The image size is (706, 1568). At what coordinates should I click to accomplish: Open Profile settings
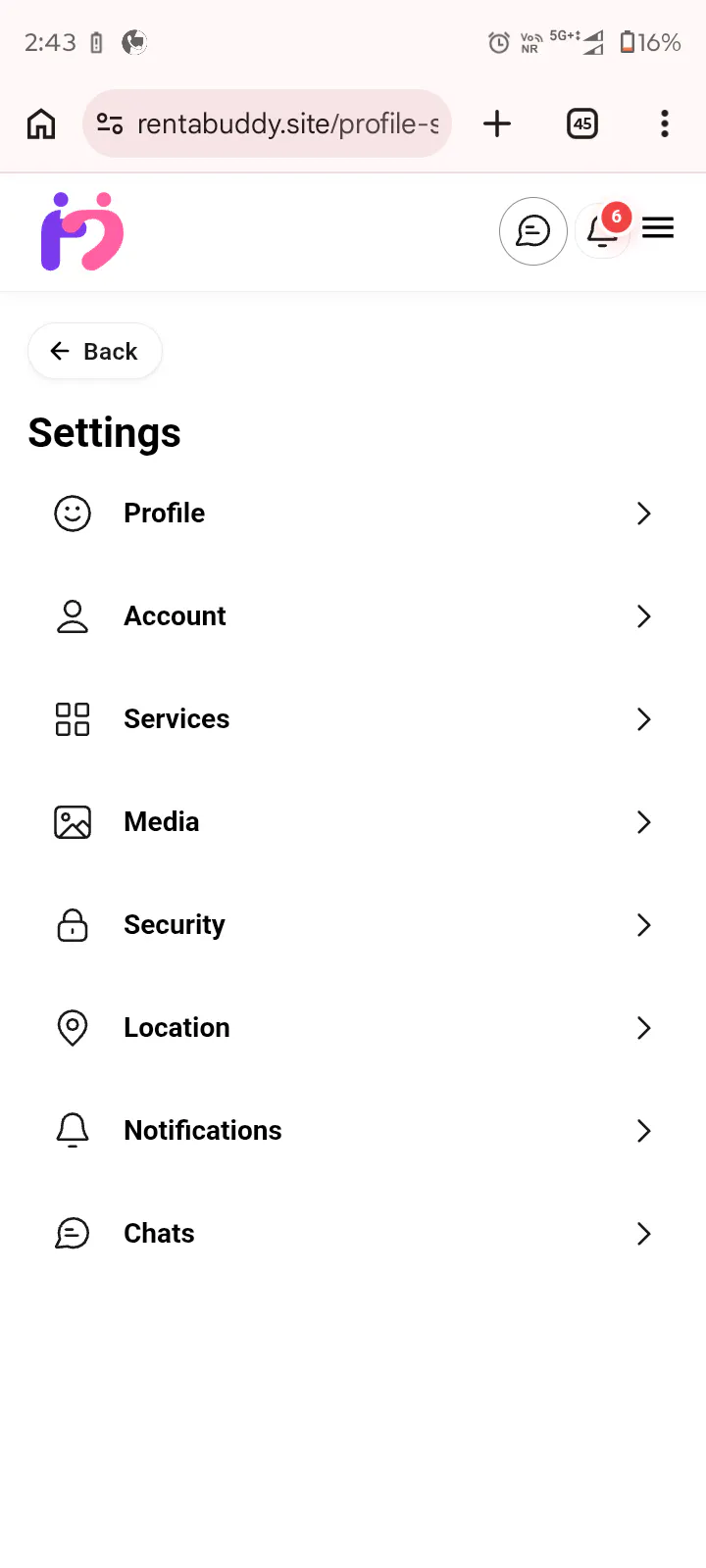click(353, 514)
